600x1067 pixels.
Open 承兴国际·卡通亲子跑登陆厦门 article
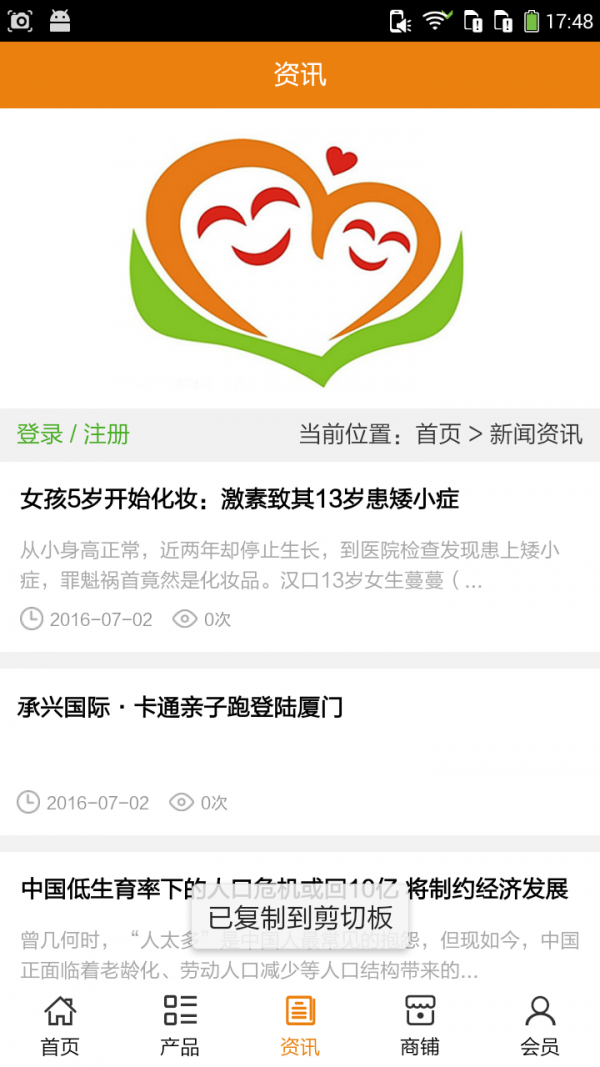[x=181, y=708]
